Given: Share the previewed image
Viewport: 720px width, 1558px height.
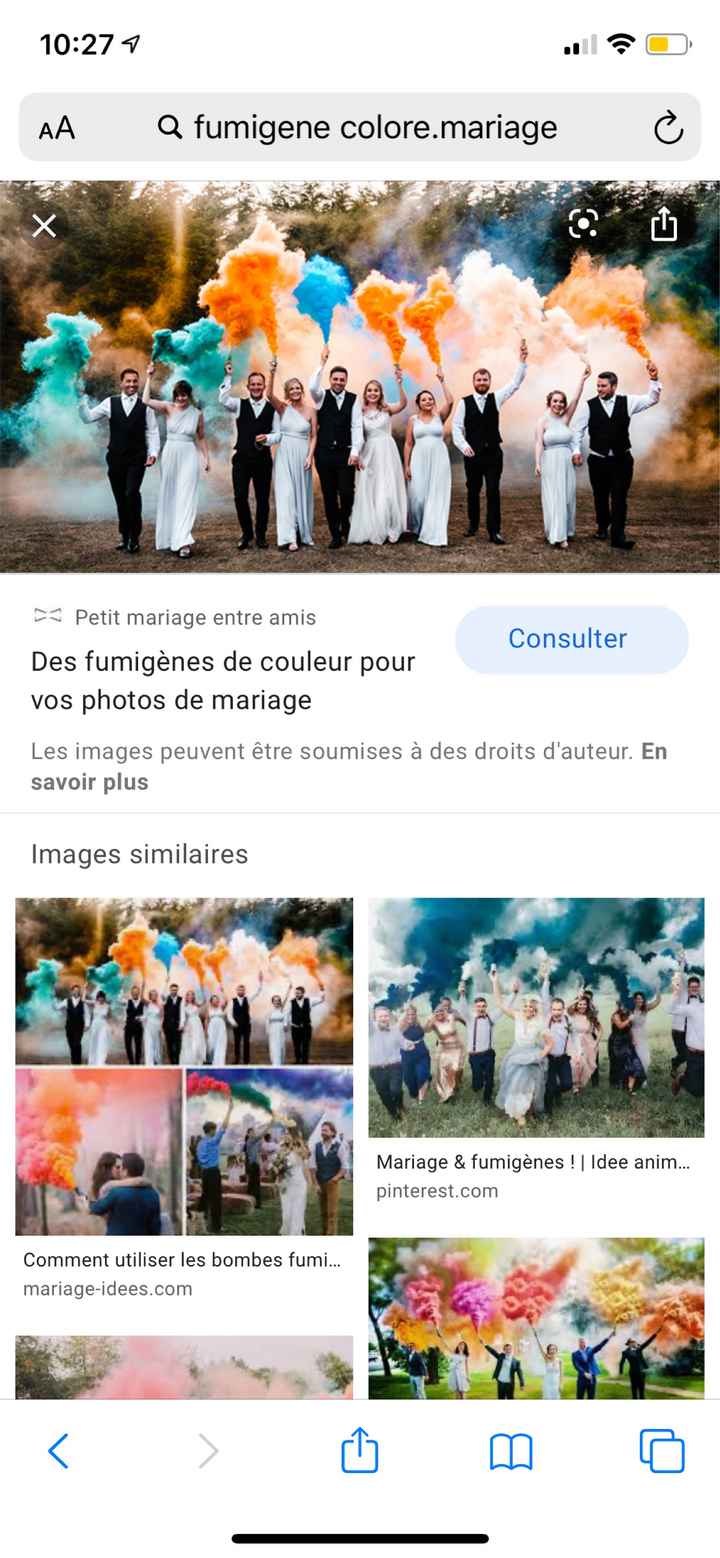Looking at the screenshot, I should click(x=664, y=225).
